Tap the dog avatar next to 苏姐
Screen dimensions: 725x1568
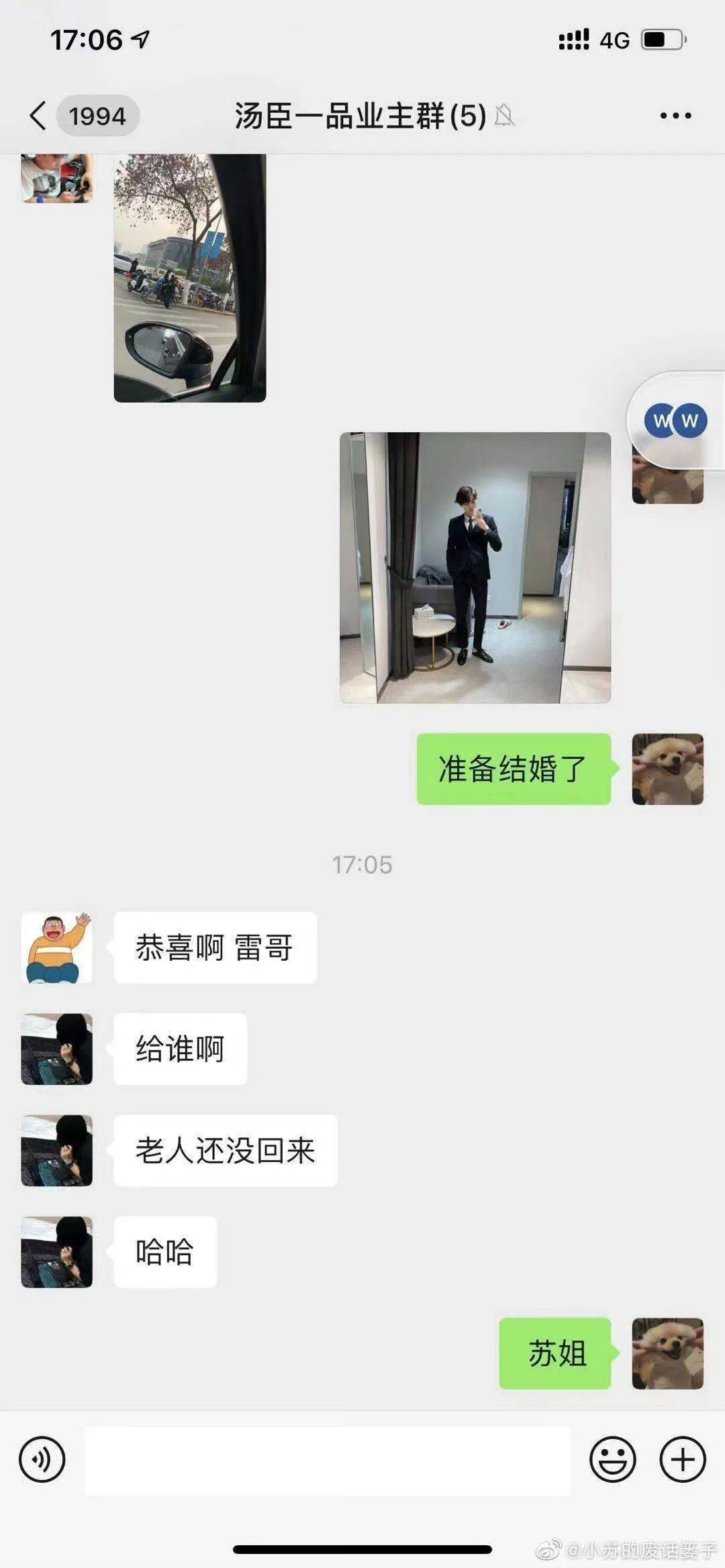point(667,1353)
